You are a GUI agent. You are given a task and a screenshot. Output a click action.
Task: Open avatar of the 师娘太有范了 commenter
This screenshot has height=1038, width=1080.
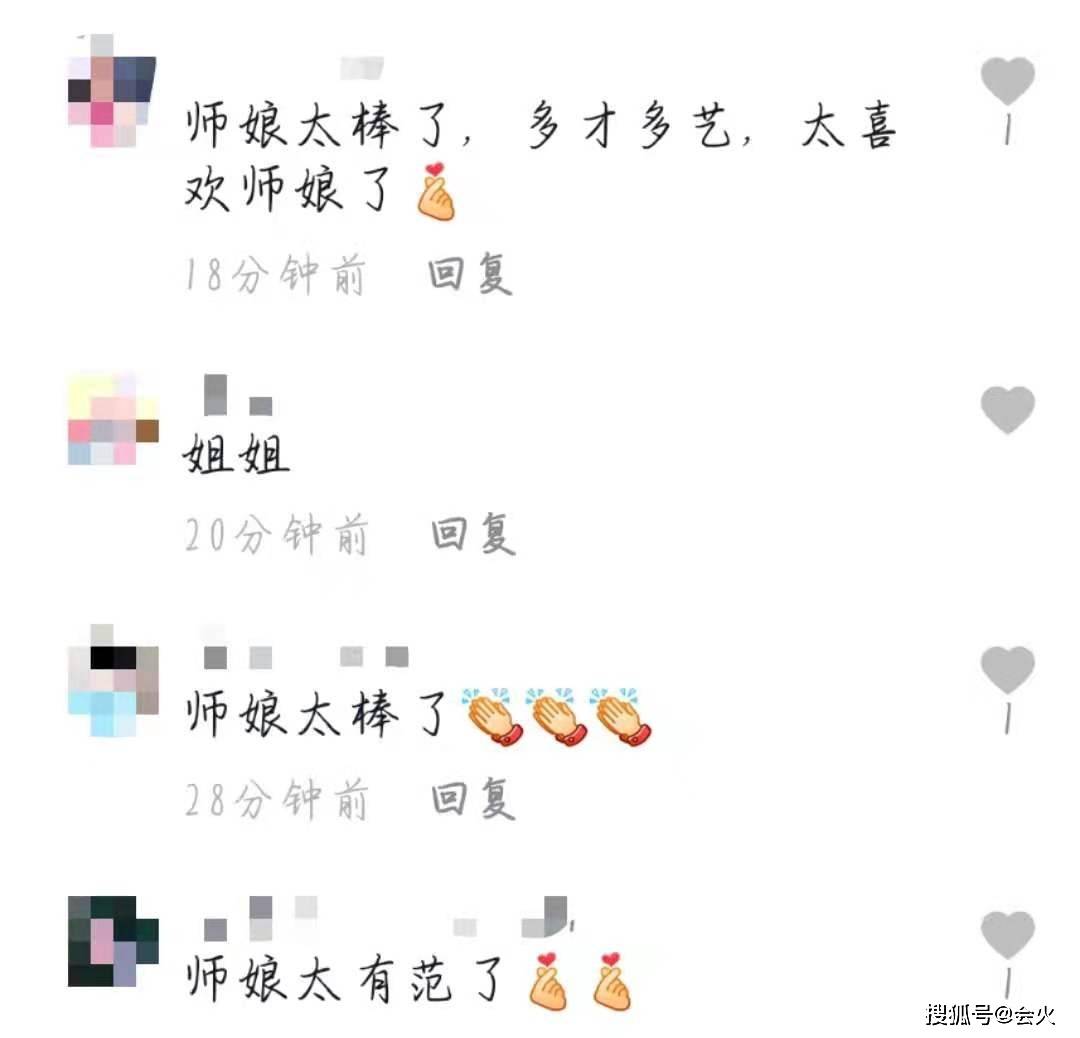click(x=112, y=940)
